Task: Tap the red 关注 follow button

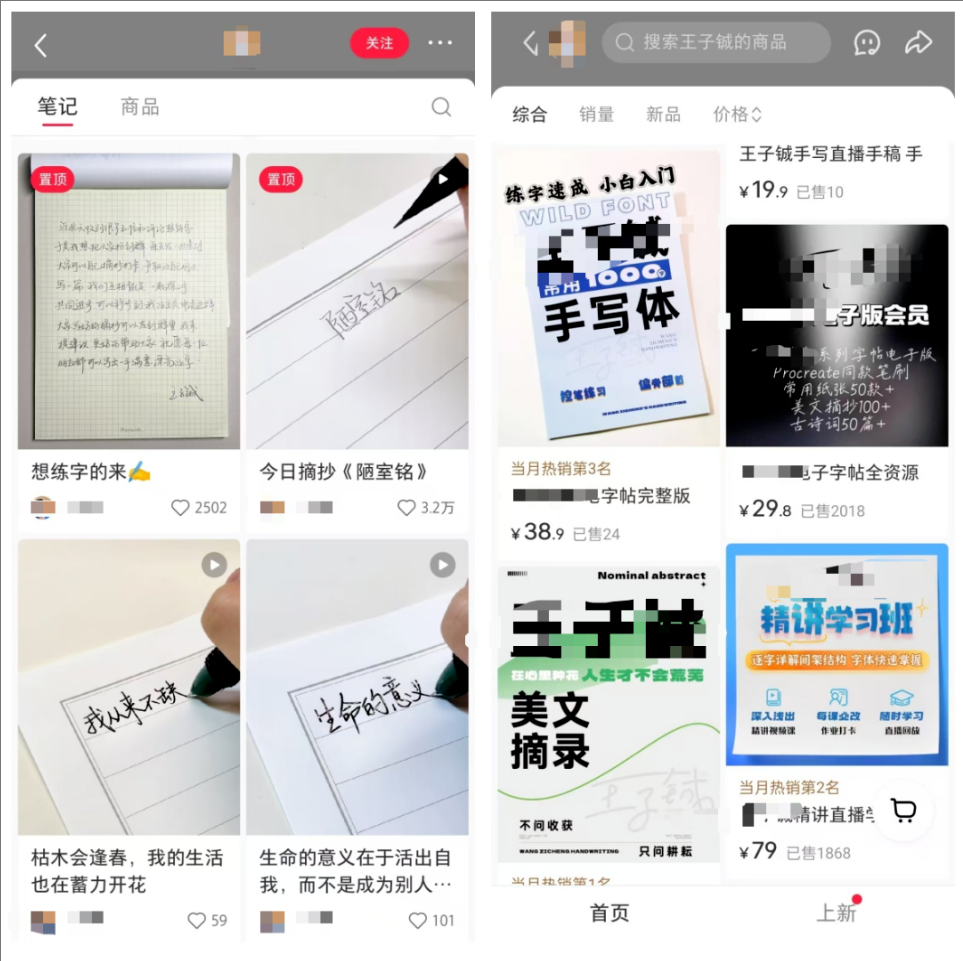Action: click(380, 43)
